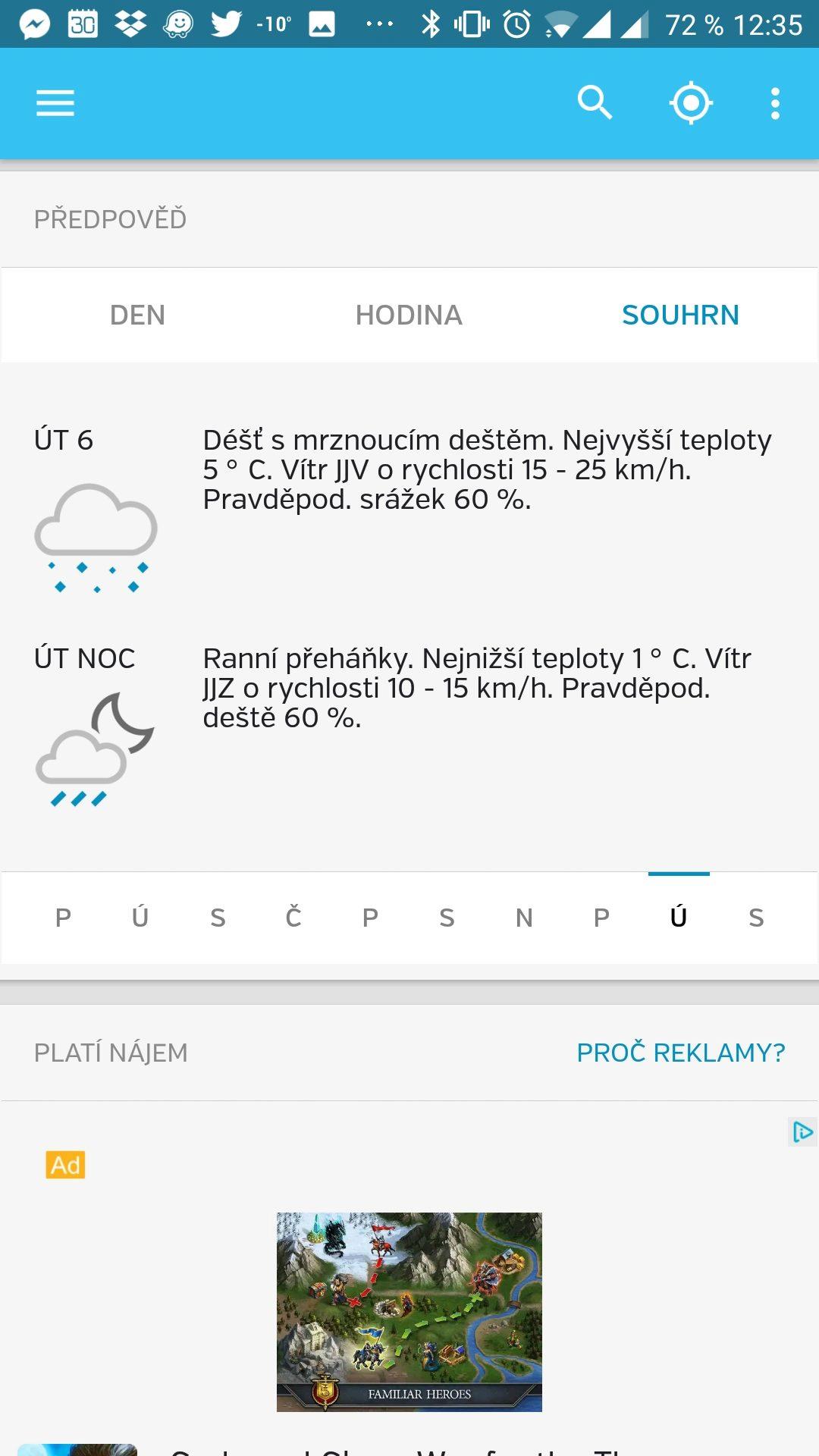Open the hamburger drawer menu

(55, 103)
